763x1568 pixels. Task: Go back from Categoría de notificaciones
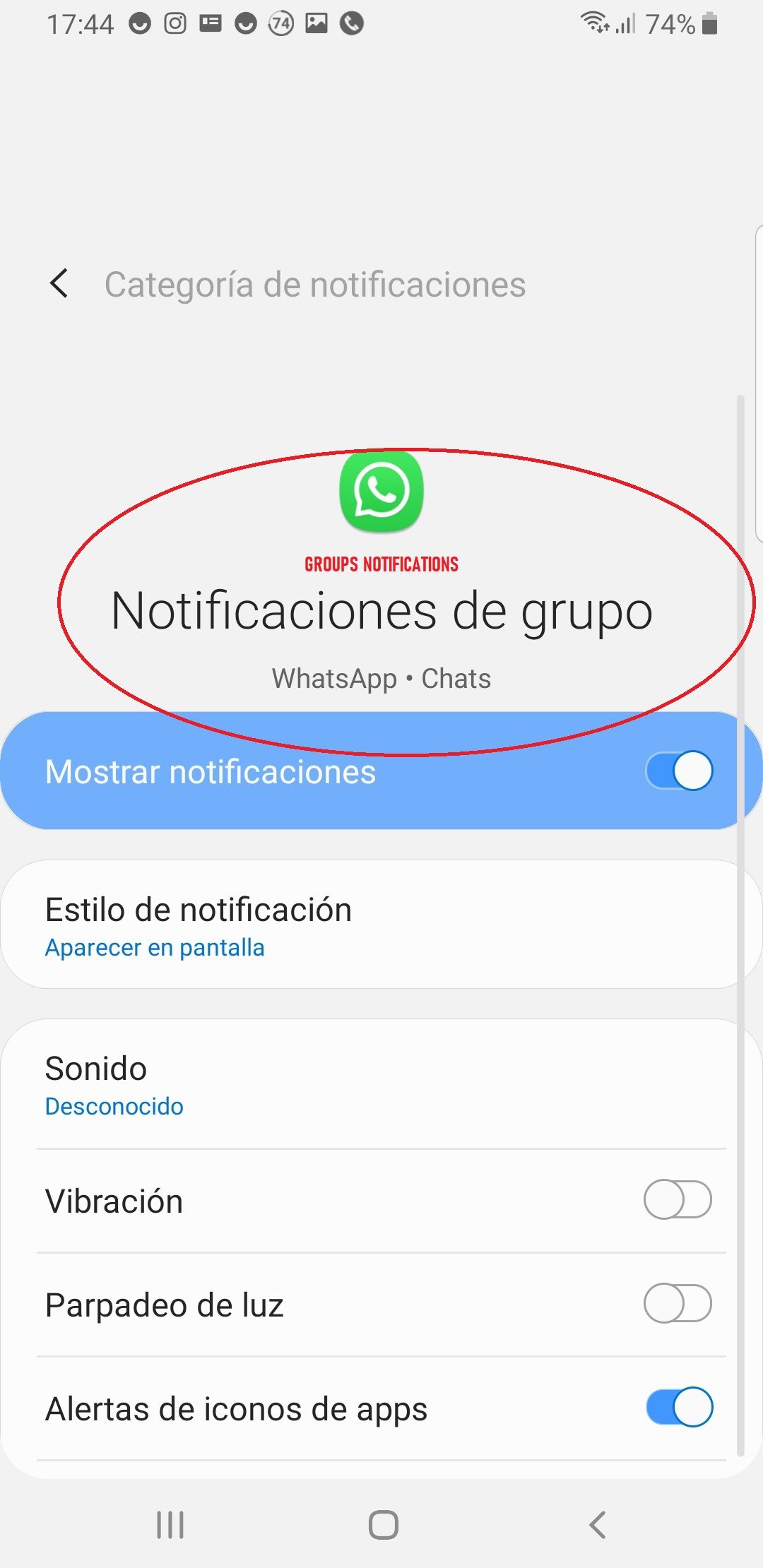(59, 284)
